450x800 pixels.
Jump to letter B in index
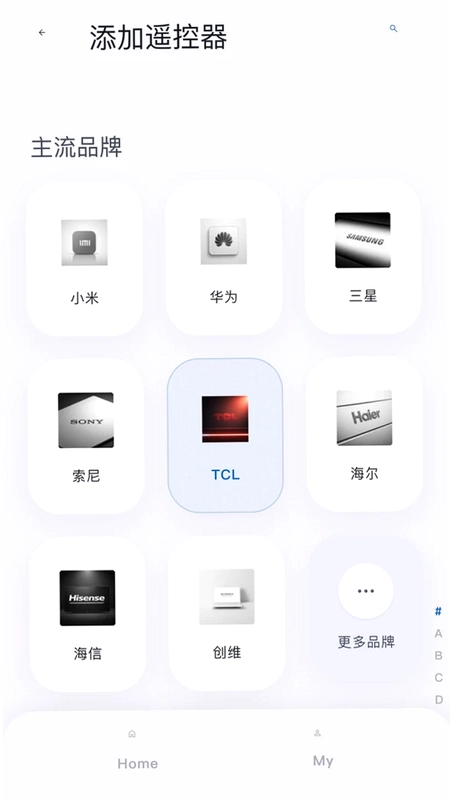click(438, 656)
